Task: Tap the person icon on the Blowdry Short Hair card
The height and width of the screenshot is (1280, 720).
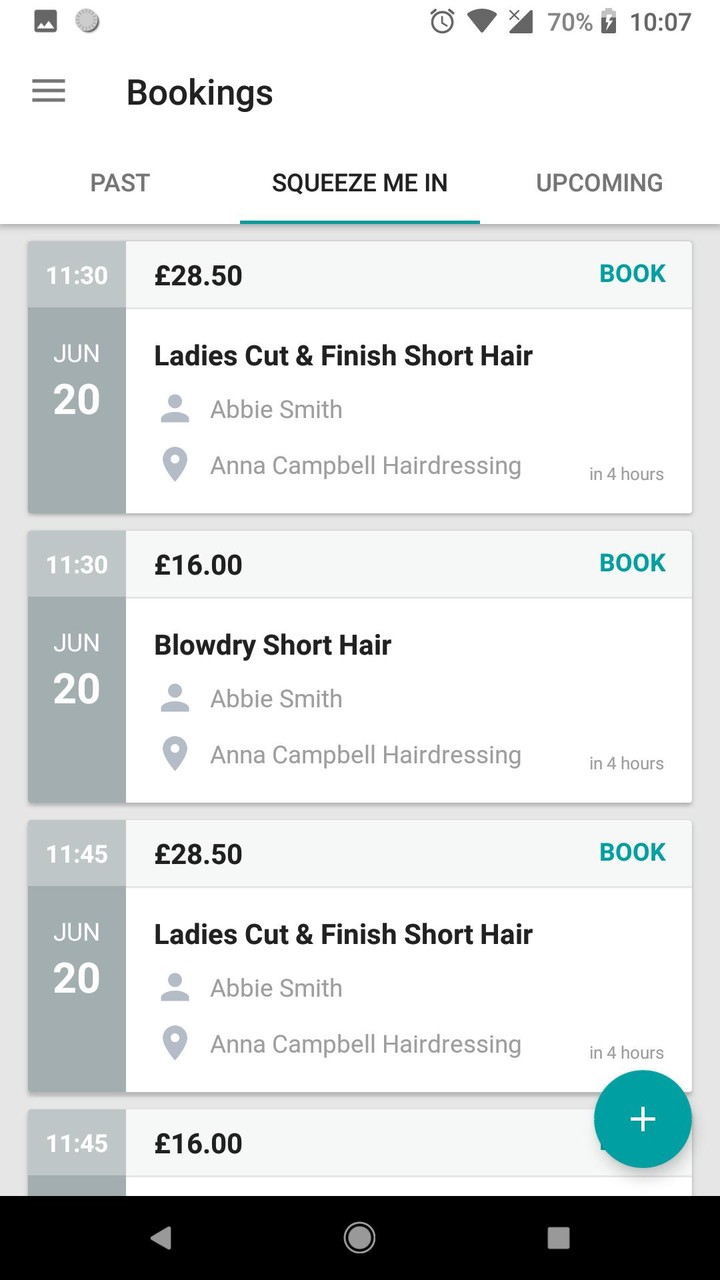Action: (x=174, y=696)
